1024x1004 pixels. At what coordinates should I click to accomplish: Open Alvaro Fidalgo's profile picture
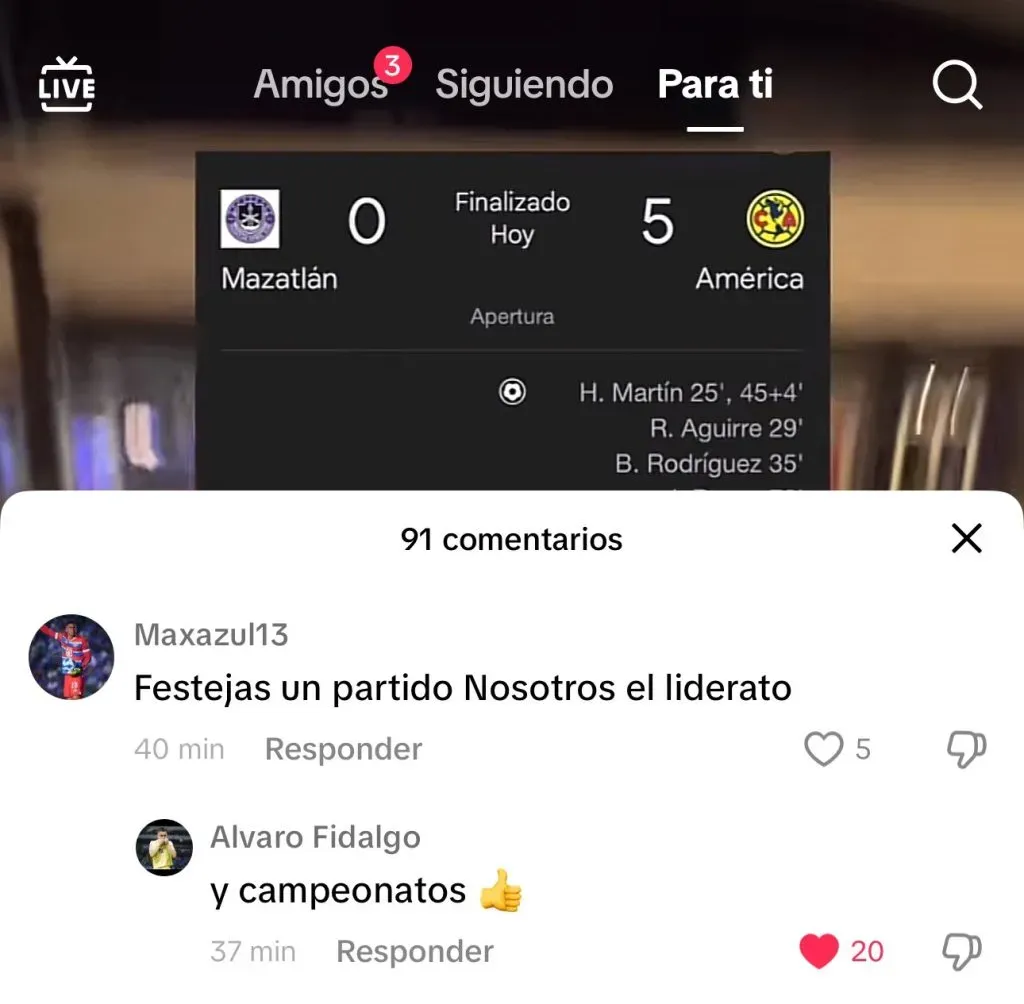[164, 848]
